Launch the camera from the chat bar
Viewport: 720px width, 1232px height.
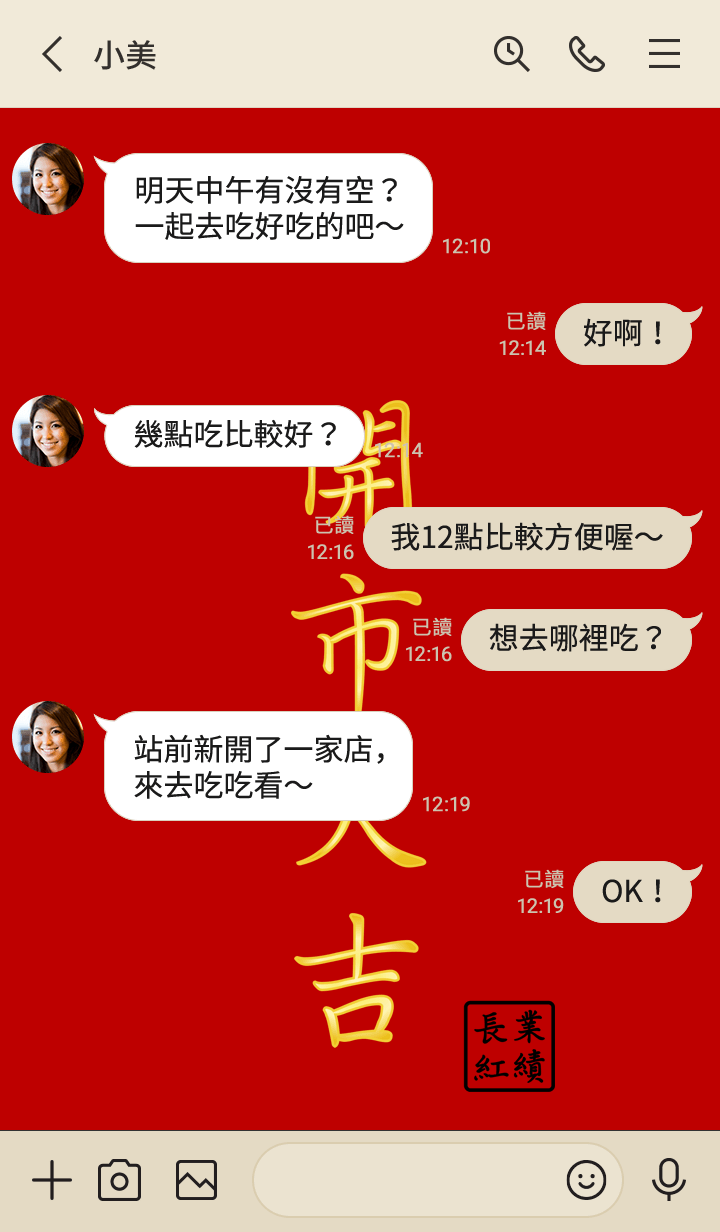tap(119, 1181)
